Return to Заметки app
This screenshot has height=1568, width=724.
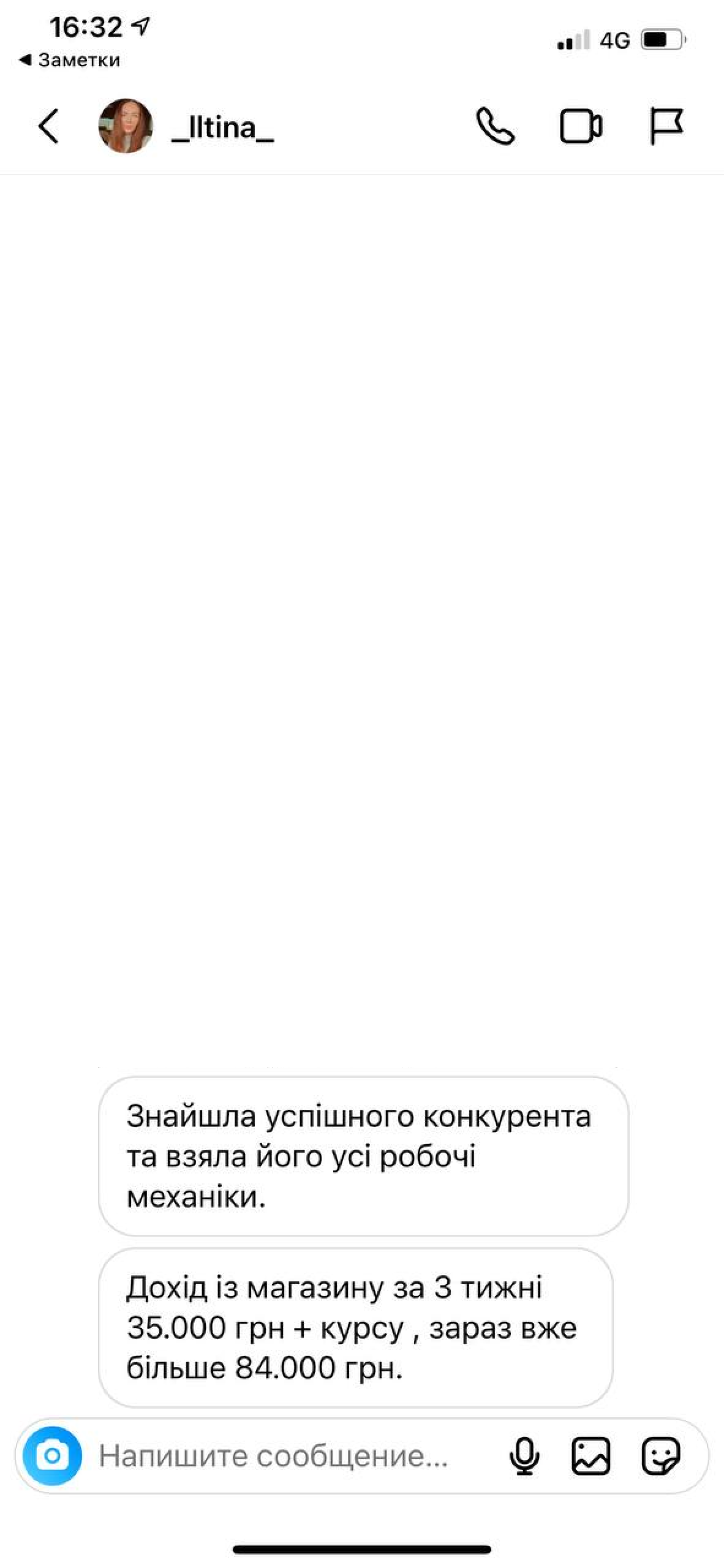click(70, 60)
